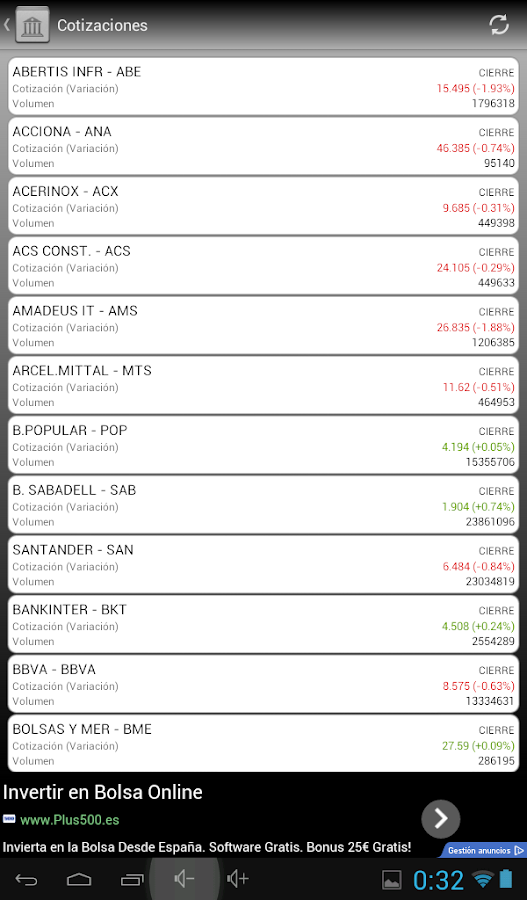Viewport: 527px width, 900px height.
Task: Open recent apps in navigation bar
Action: coord(132,879)
